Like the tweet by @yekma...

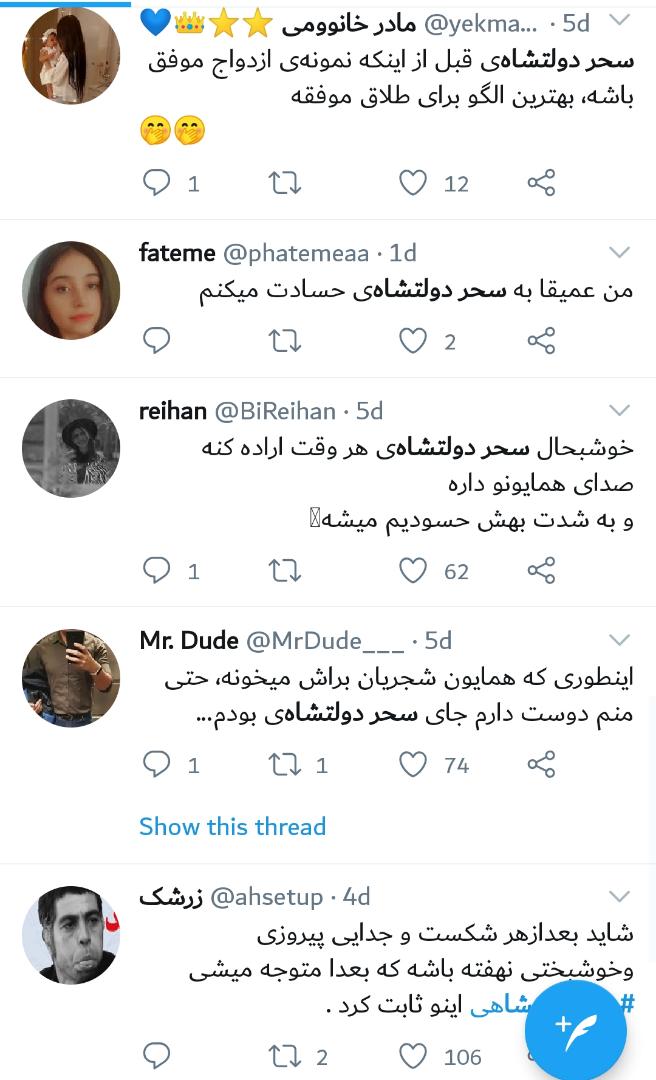(413, 183)
